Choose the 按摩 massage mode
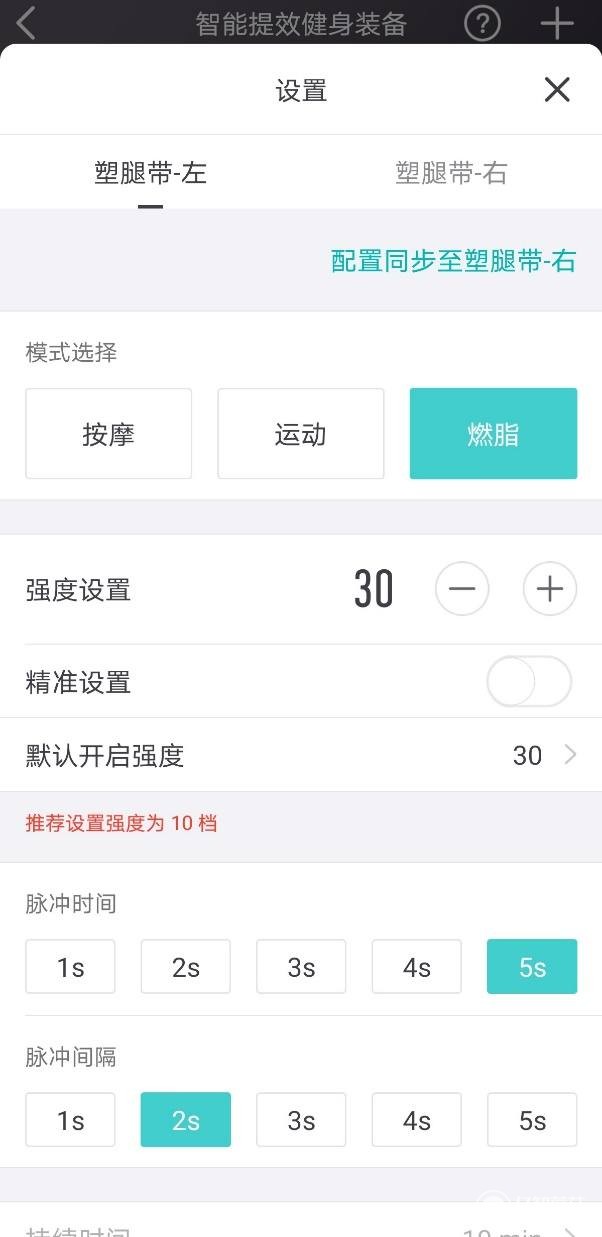This screenshot has height=1237, width=602. pos(108,434)
